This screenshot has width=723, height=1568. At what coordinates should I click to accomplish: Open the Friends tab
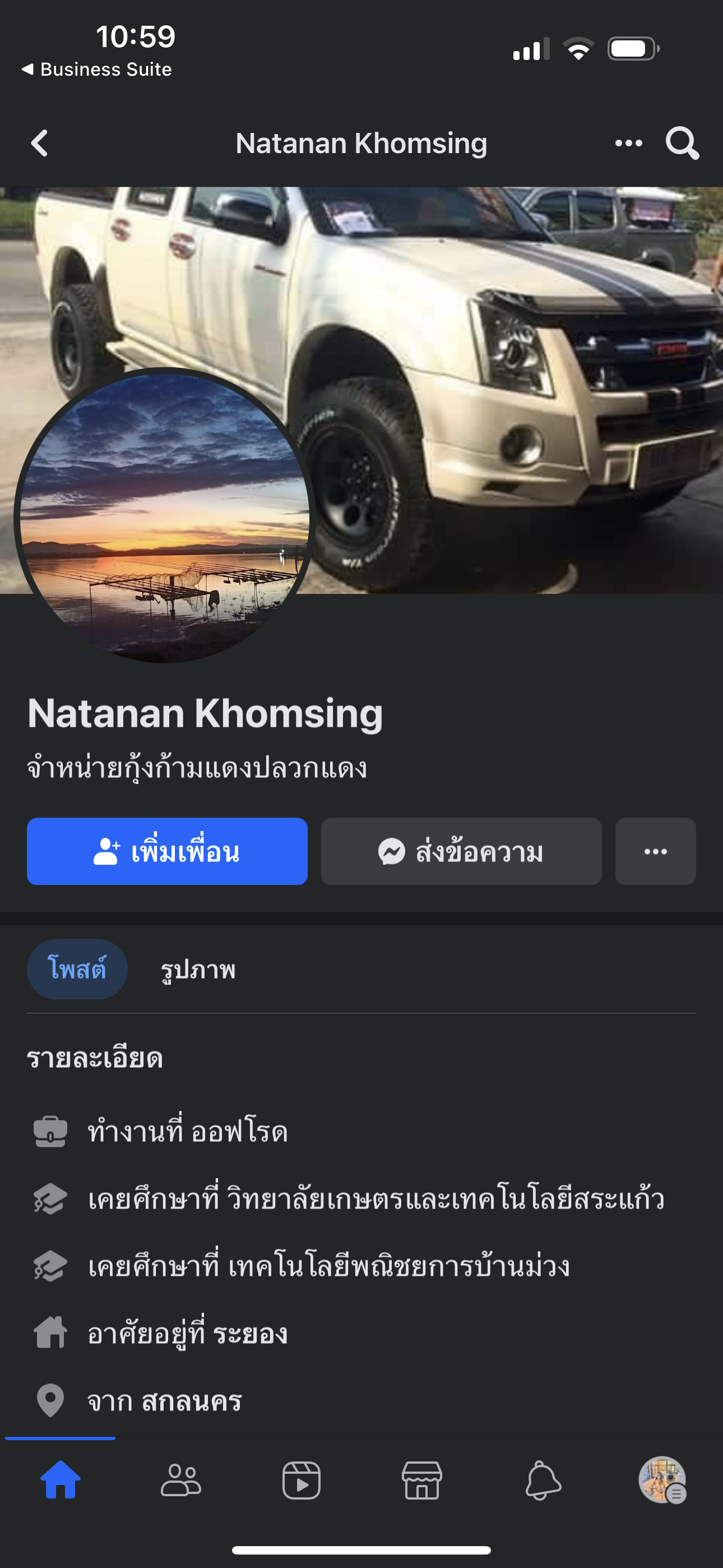click(x=180, y=1481)
